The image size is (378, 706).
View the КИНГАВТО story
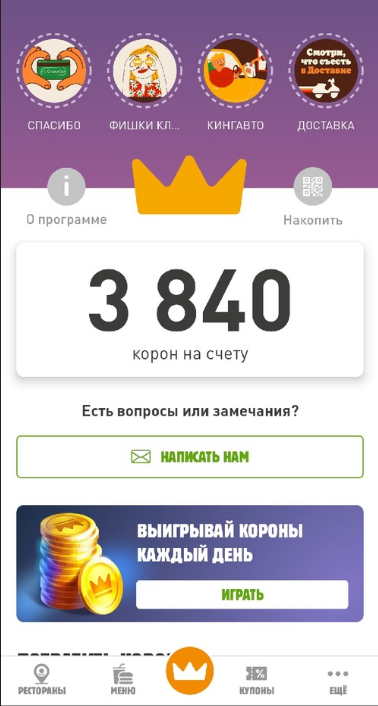pyautogui.click(x=235, y=71)
